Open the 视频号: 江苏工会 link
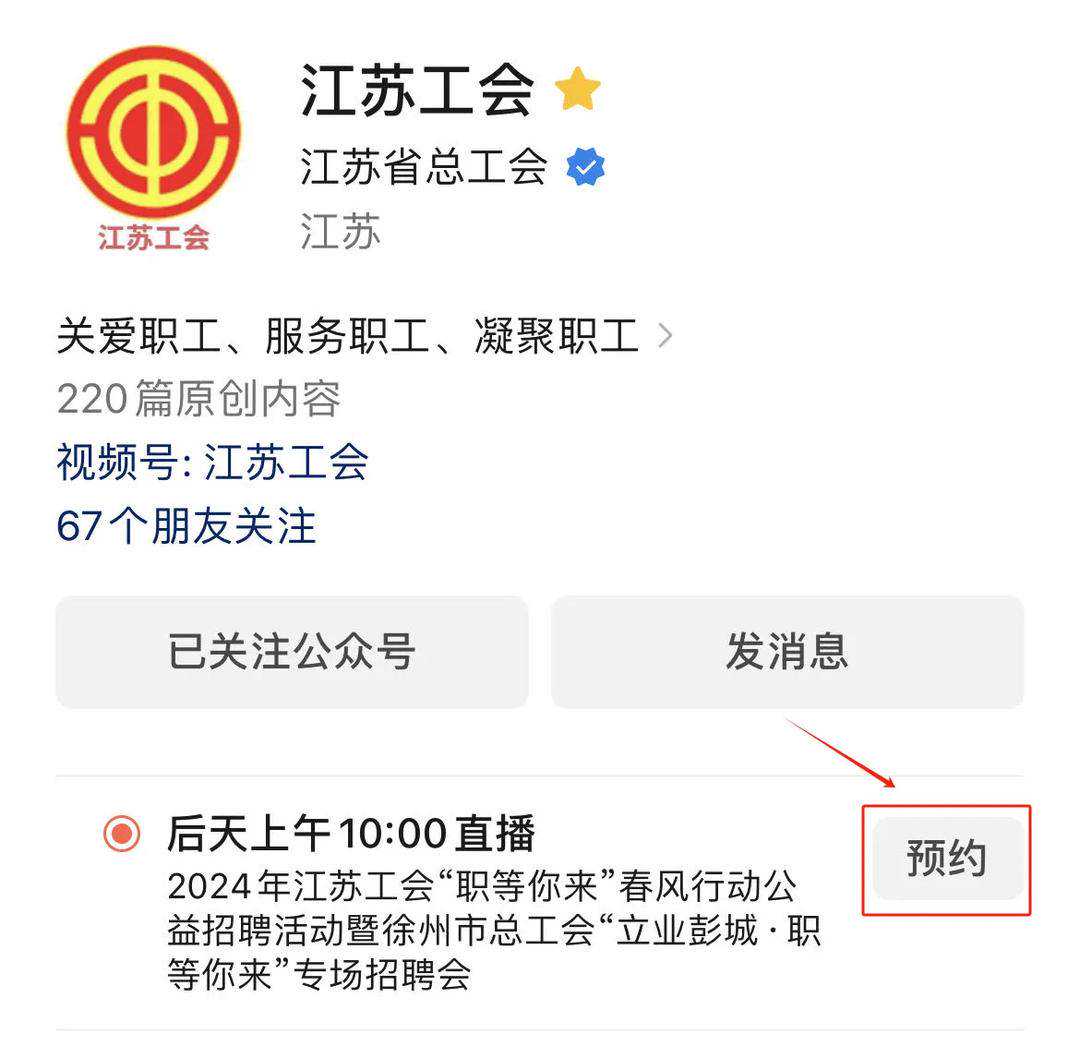The image size is (1080, 1058). point(212,462)
